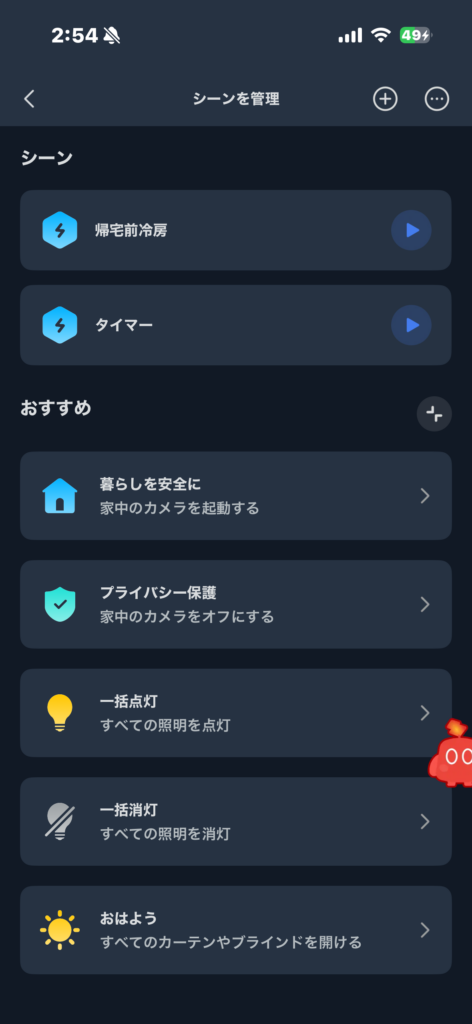Open the 暮らしを安全に recommendation
472x1024 pixels.
coord(236,496)
